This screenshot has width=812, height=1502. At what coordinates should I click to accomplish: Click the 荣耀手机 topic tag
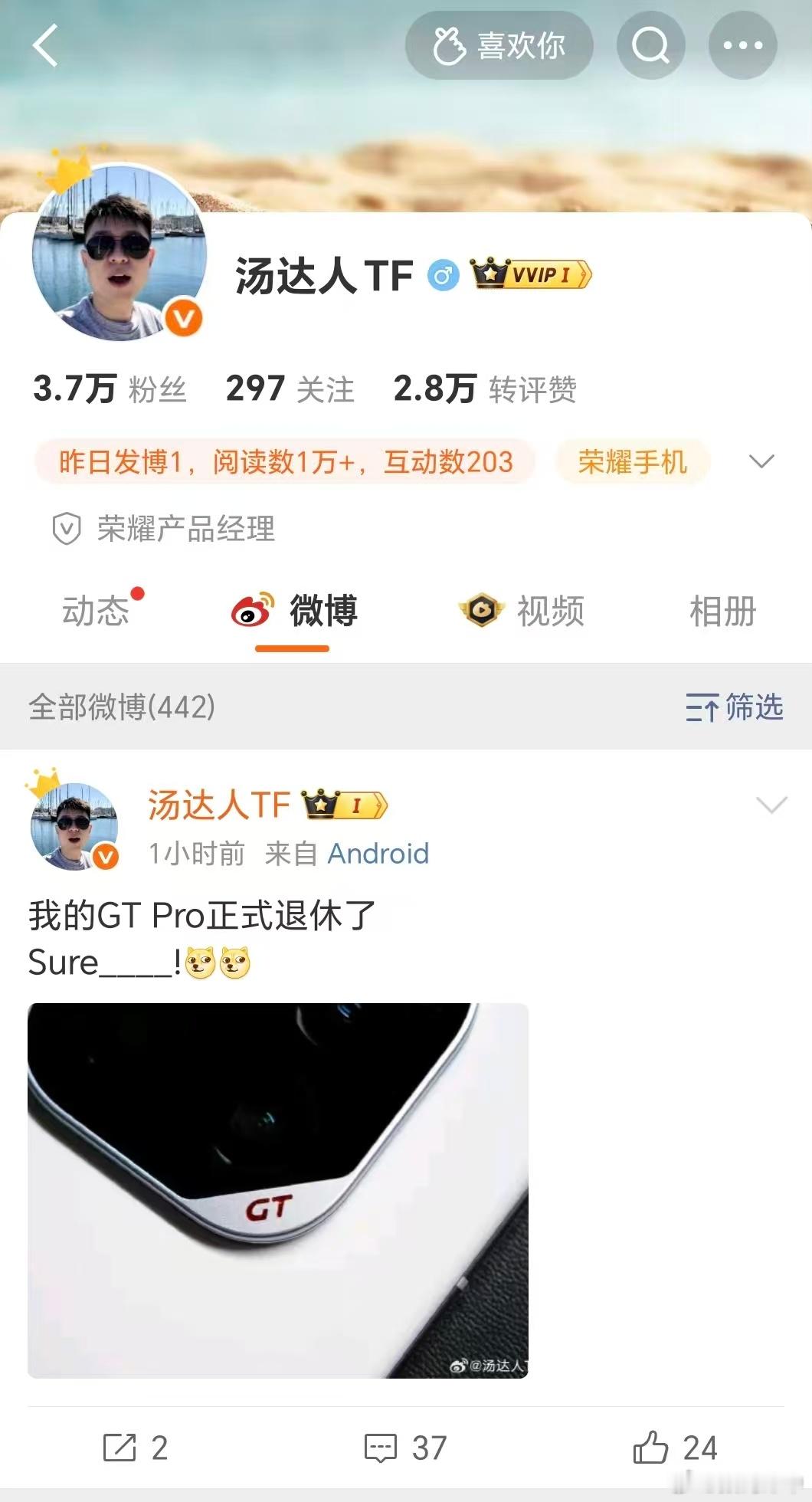pyautogui.click(x=631, y=461)
